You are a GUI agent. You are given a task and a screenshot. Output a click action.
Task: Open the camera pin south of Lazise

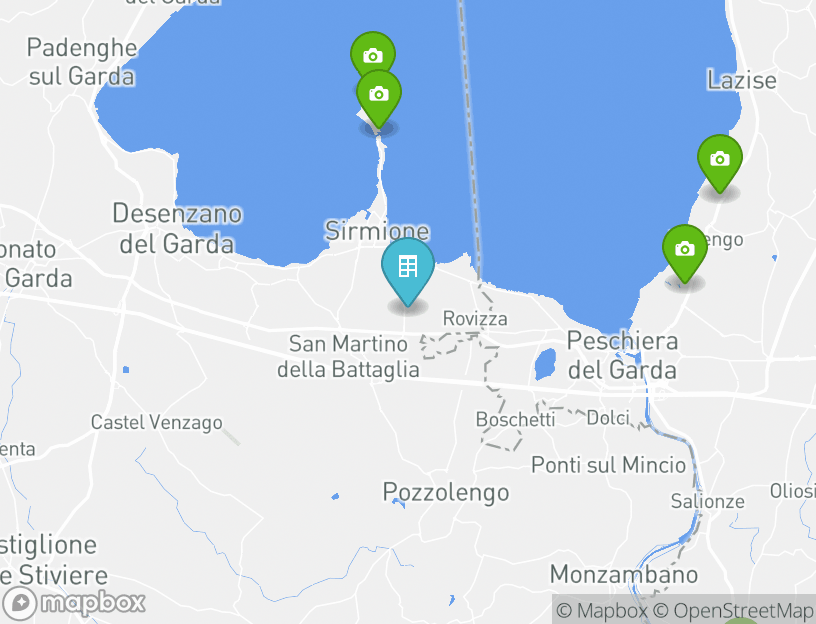(x=719, y=159)
